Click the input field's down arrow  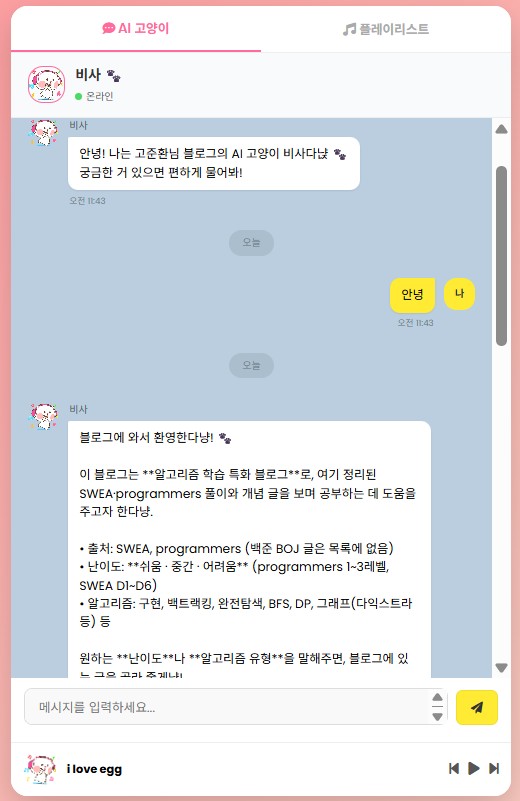click(x=437, y=717)
